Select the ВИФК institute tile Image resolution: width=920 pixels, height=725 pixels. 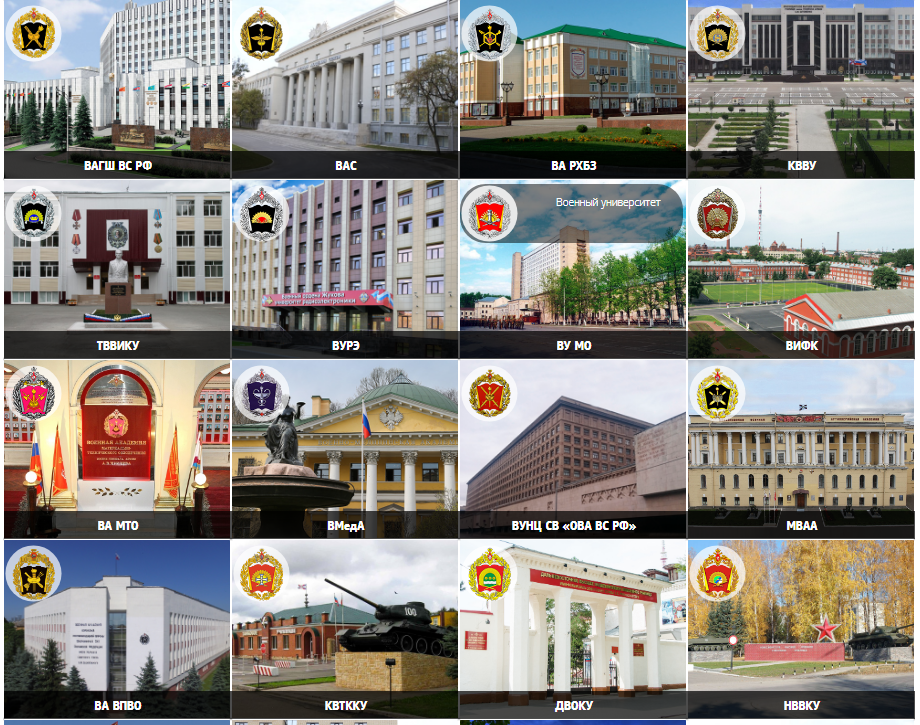(801, 270)
